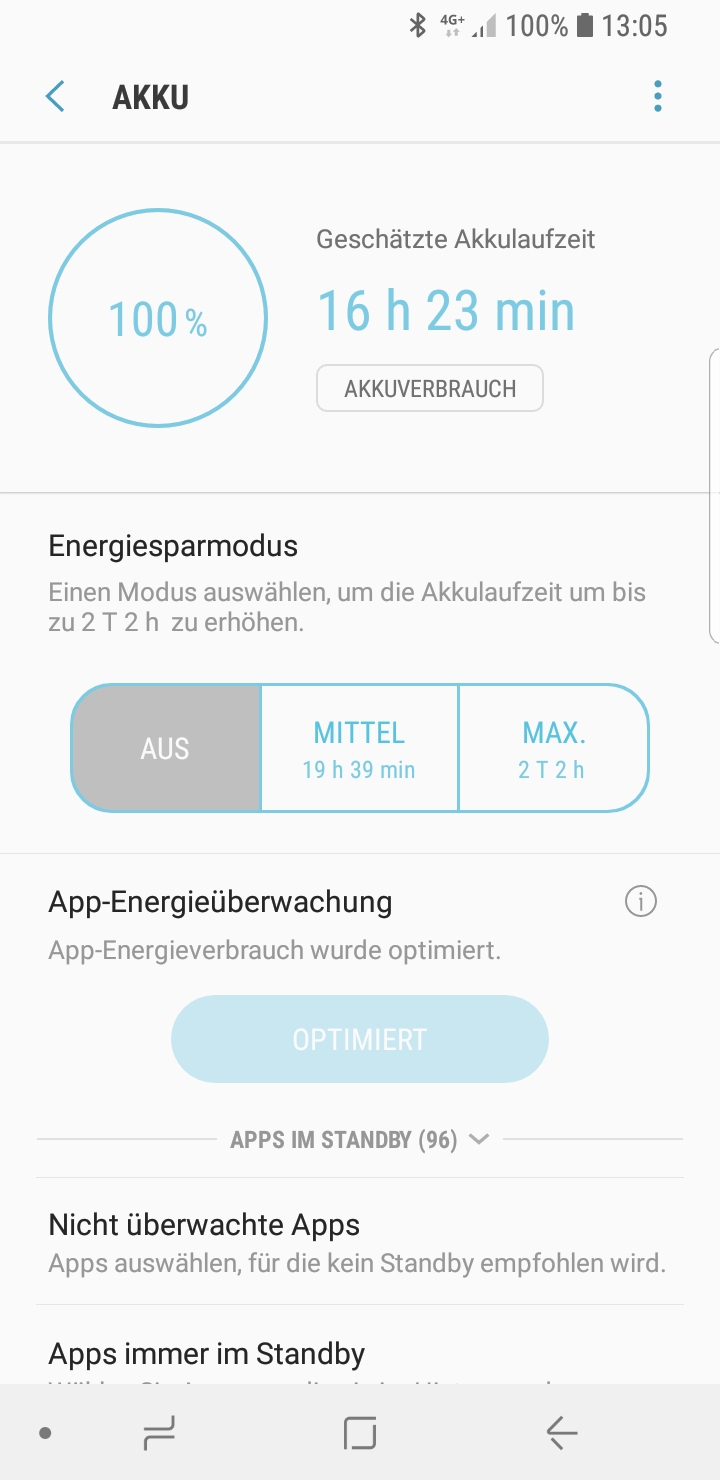Image resolution: width=720 pixels, height=1480 pixels.
Task: Open the three-dot overflow menu
Action: 657,97
